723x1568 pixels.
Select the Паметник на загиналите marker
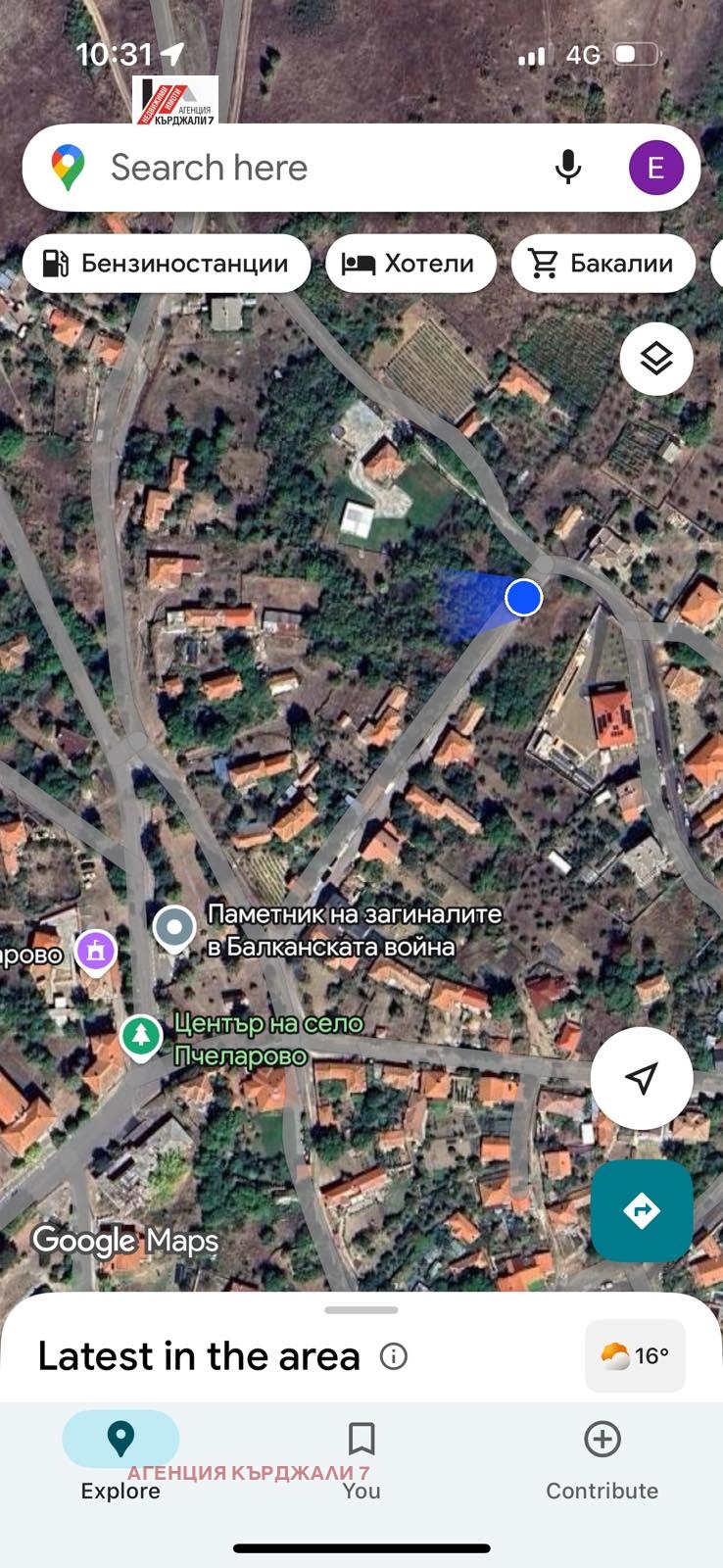pyautogui.click(x=173, y=928)
